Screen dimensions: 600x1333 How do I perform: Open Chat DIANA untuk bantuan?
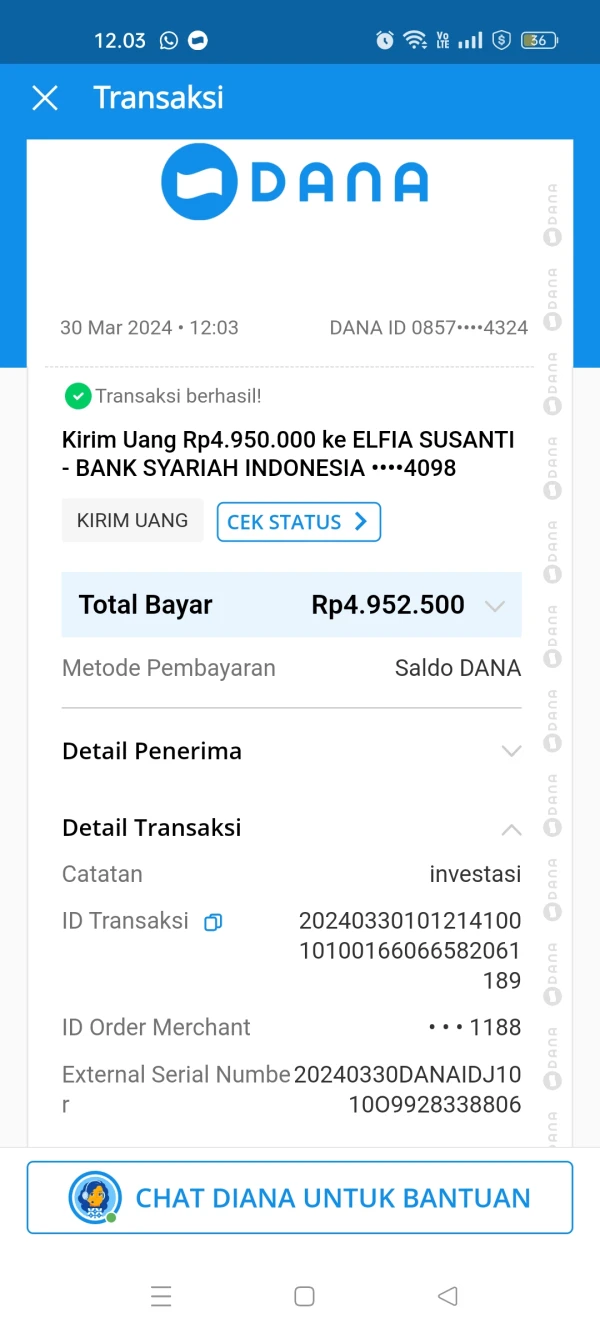pos(300,1197)
